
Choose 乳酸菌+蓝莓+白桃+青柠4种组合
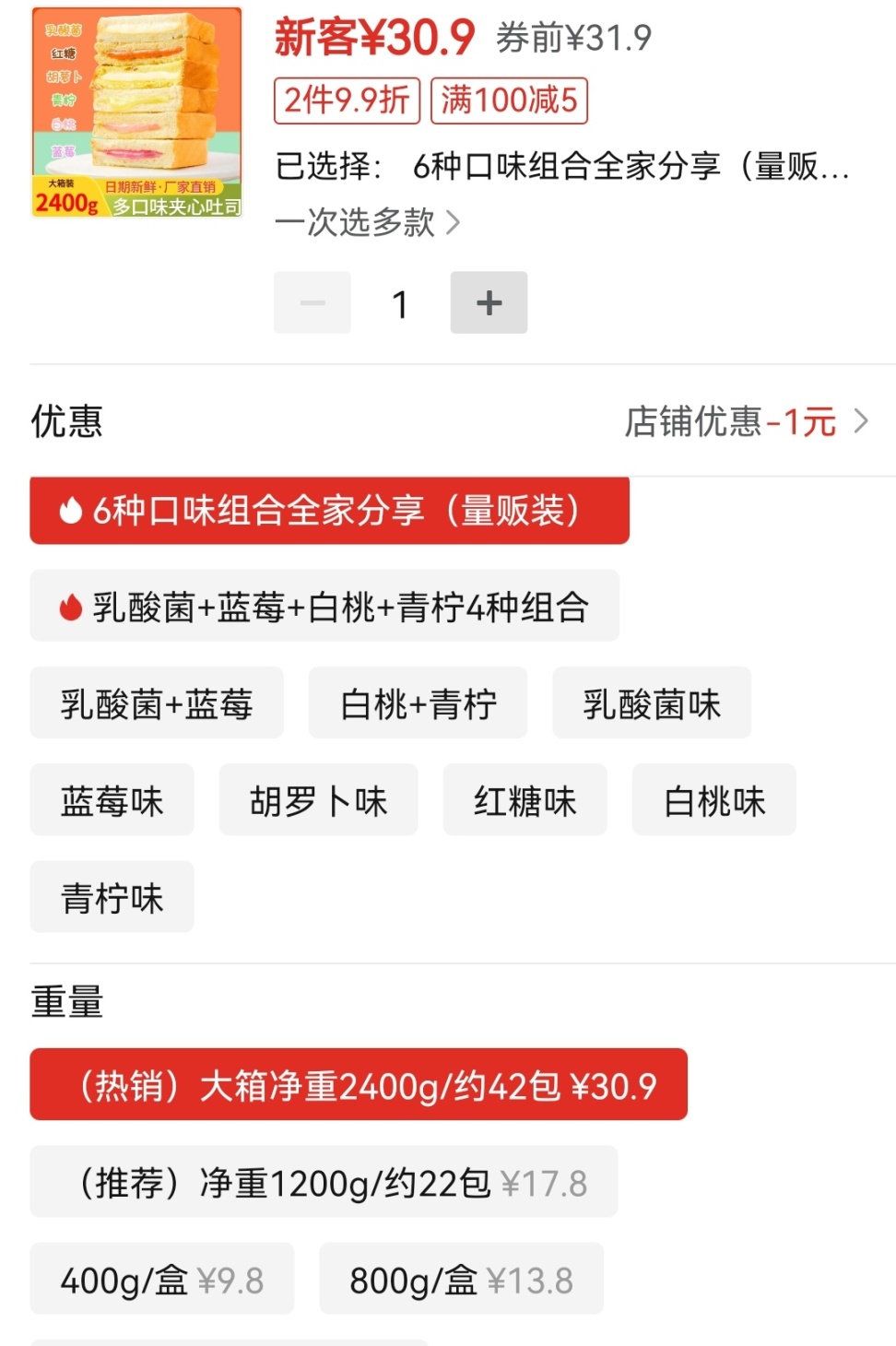pos(324,607)
